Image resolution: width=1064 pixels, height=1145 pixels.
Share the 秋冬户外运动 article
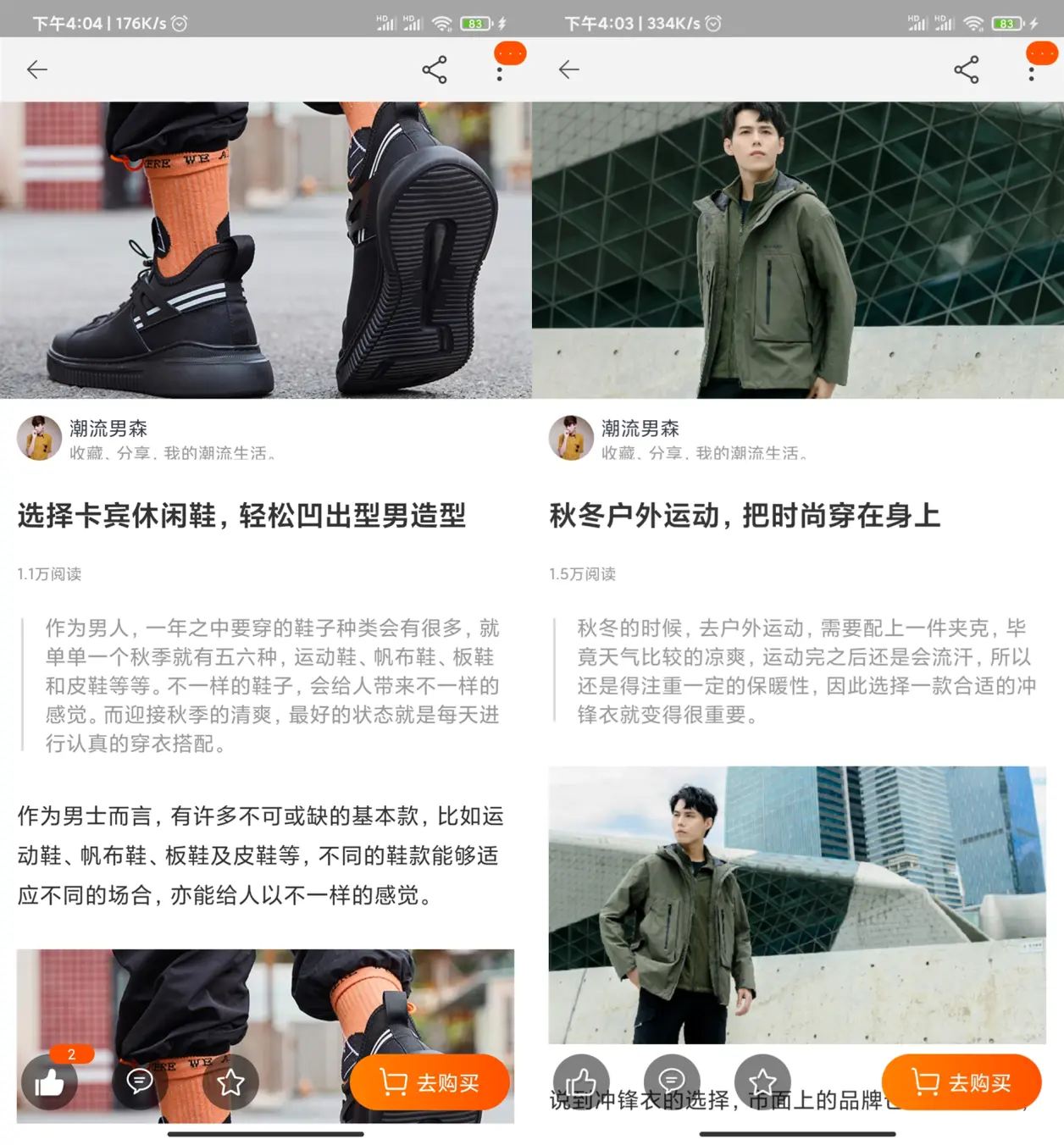tap(967, 69)
